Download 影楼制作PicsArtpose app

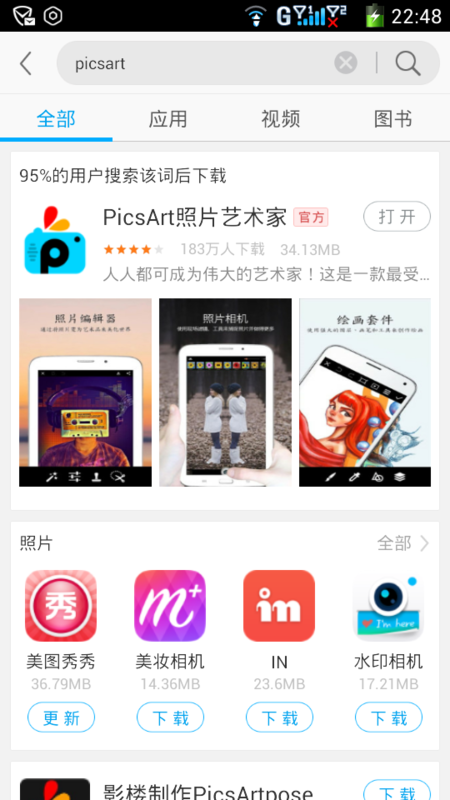pyautogui.click(x=397, y=790)
